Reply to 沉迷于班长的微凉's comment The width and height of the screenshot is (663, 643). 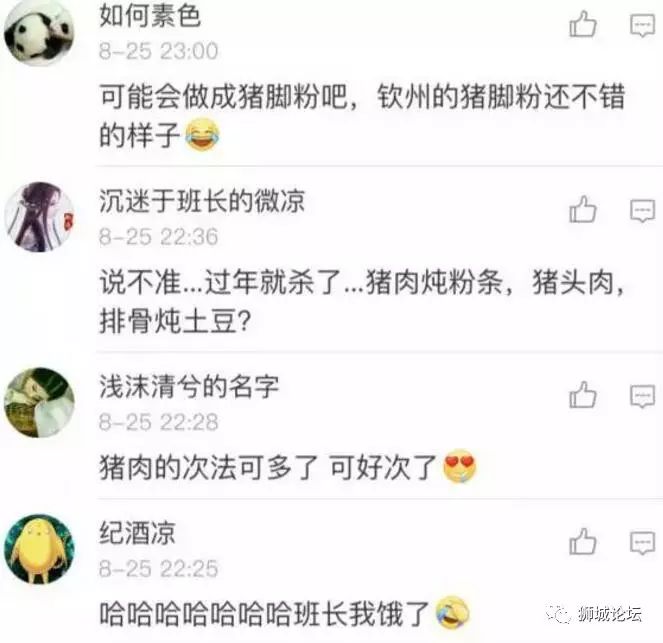(642, 210)
